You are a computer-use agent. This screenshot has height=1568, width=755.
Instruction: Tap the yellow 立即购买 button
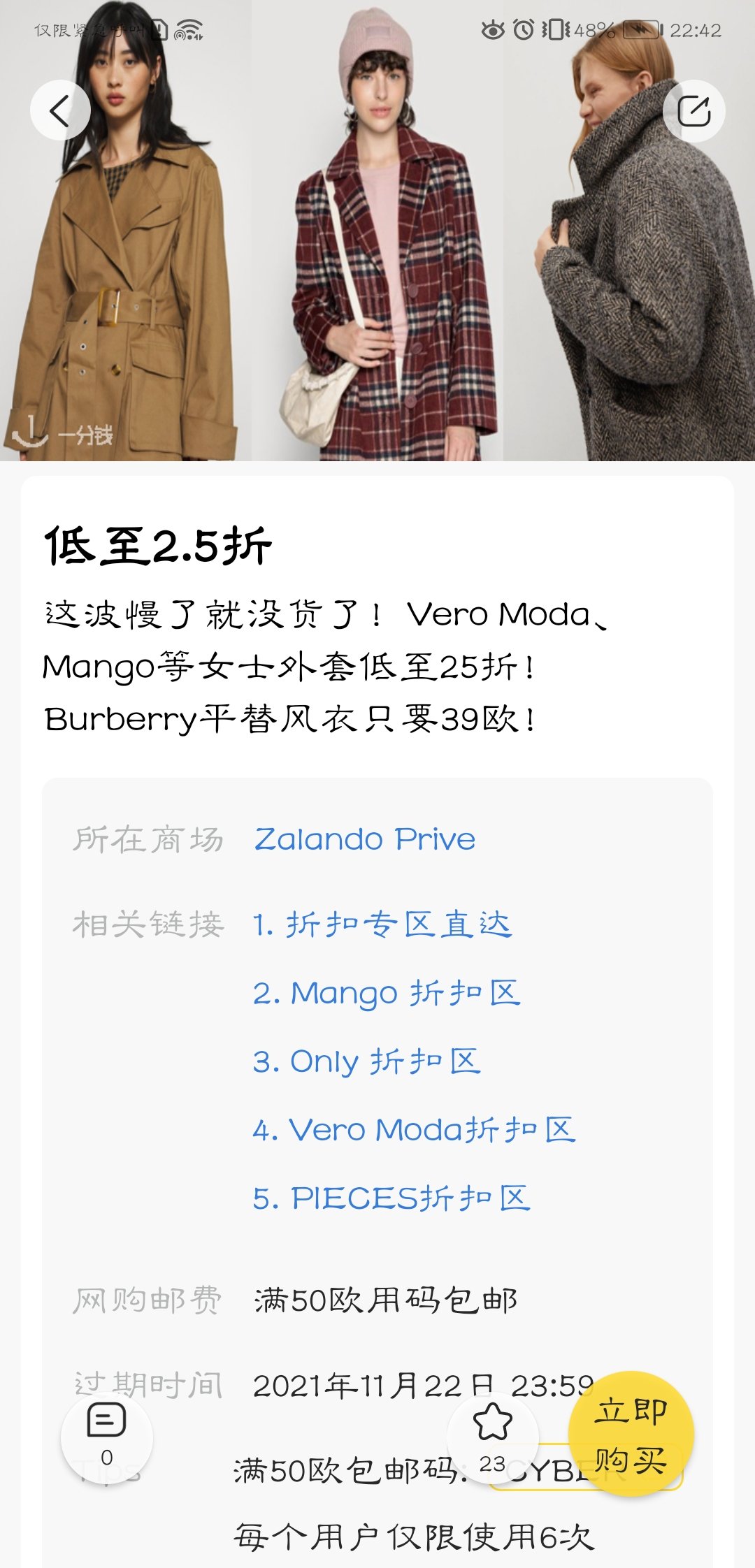(x=631, y=1434)
